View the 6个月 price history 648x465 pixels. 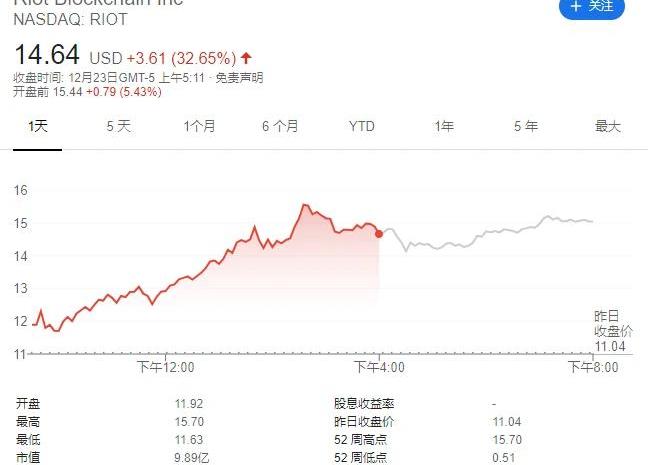pyautogui.click(x=280, y=127)
